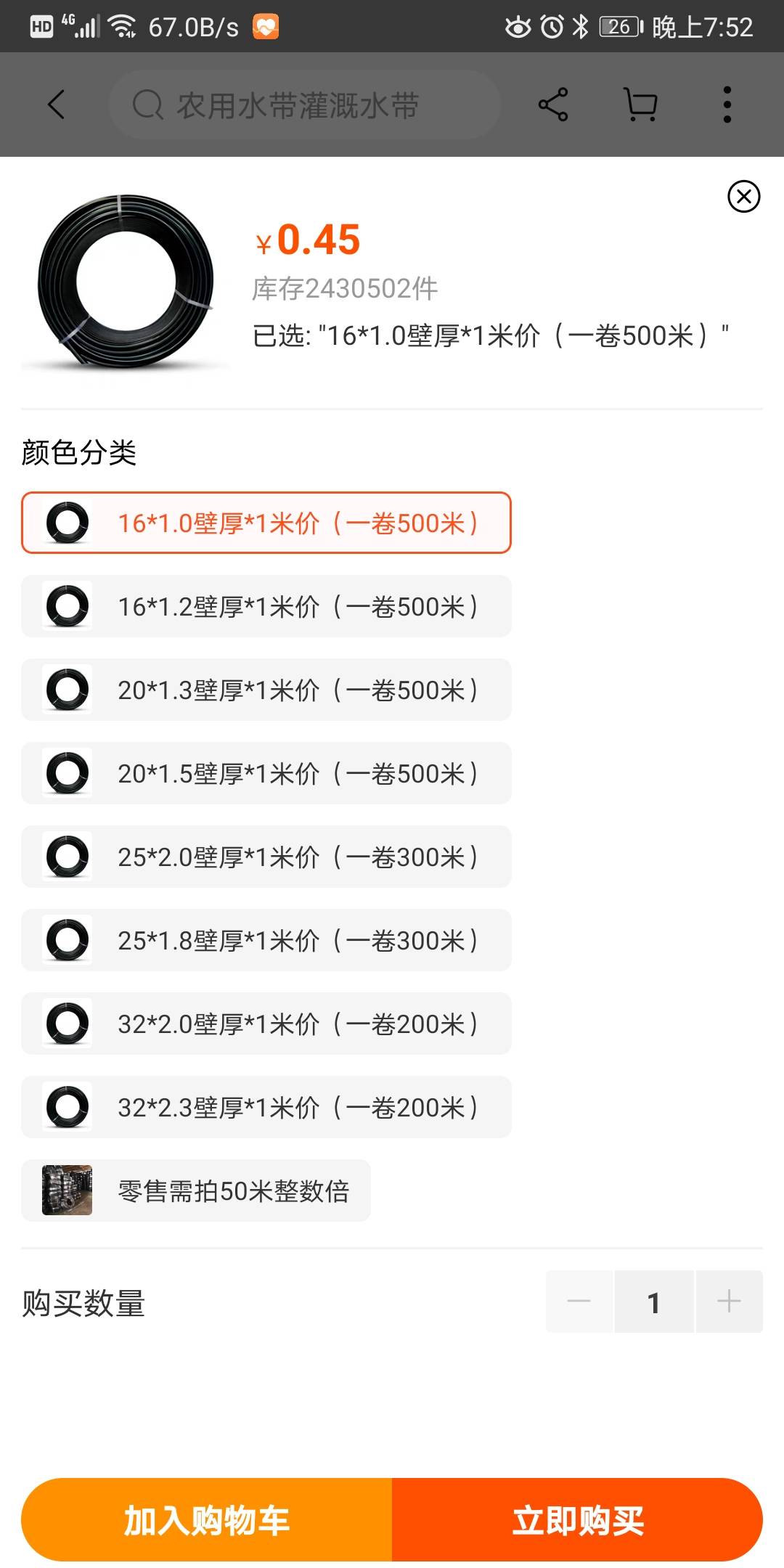Choose the 零售需拍50米整数倍 option
784x1568 pixels.
coord(196,1191)
